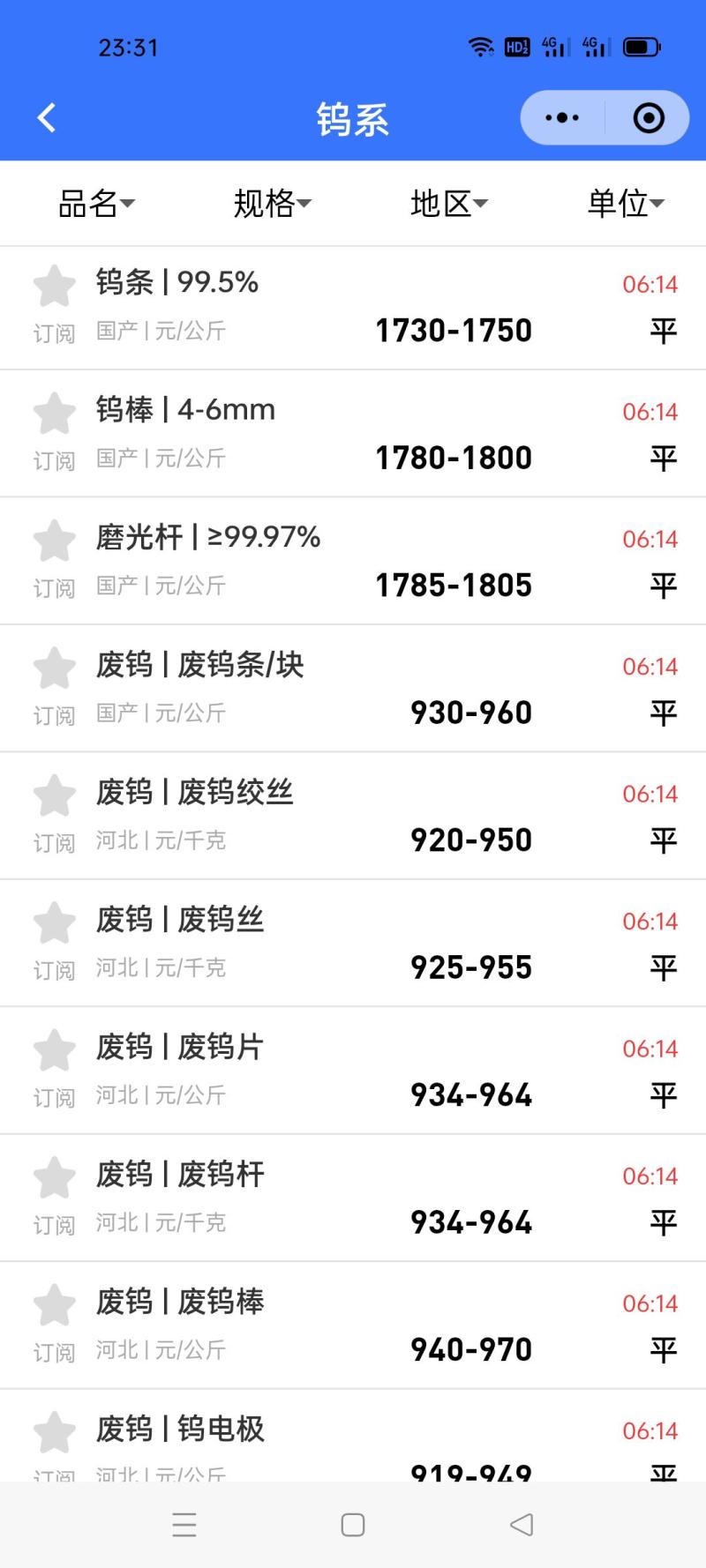706x1568 pixels.
Task: Open the mini program more-options menu
Action: [562, 118]
